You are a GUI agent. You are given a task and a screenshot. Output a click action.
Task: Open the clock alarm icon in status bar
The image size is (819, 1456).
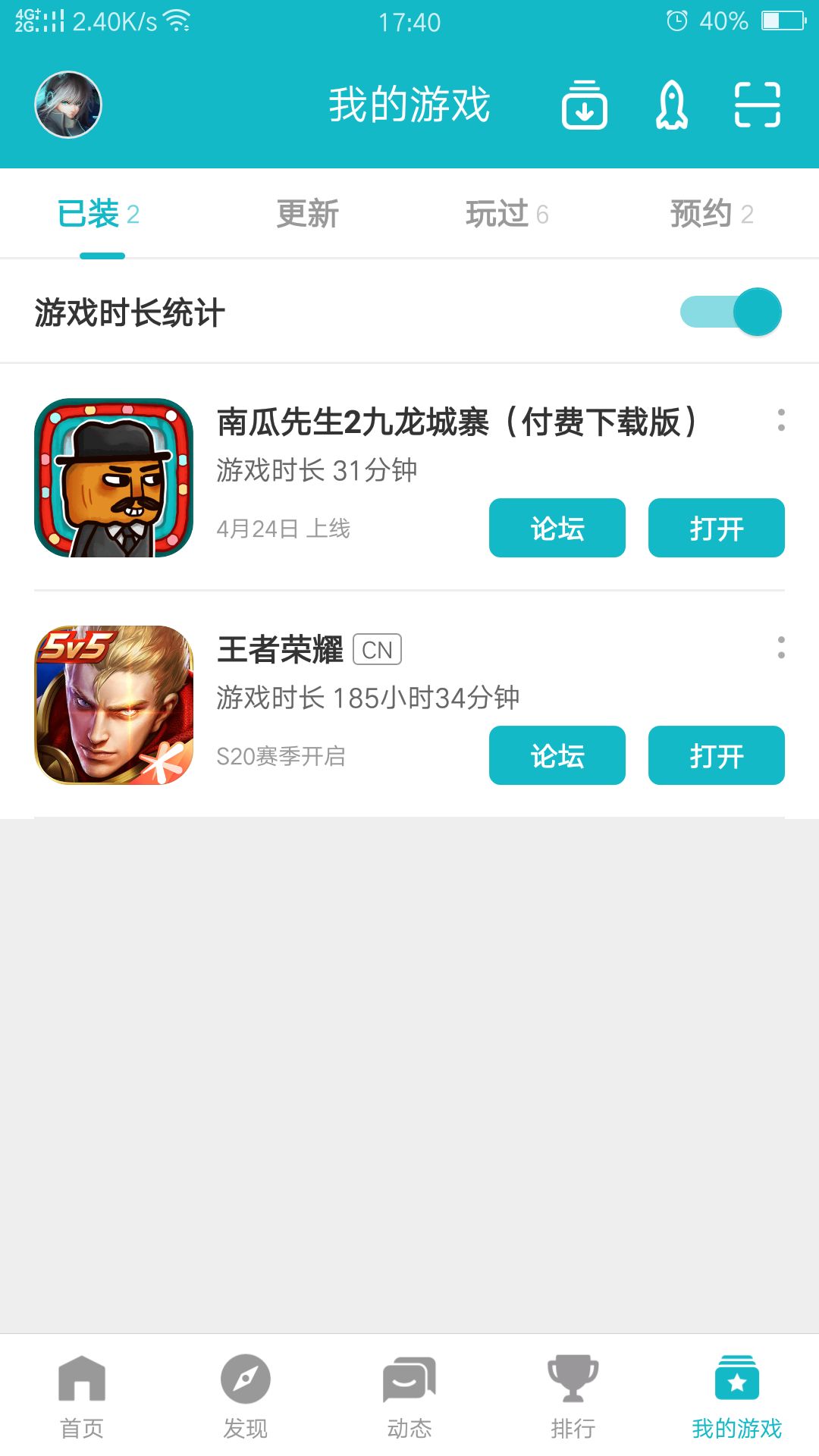click(677, 22)
